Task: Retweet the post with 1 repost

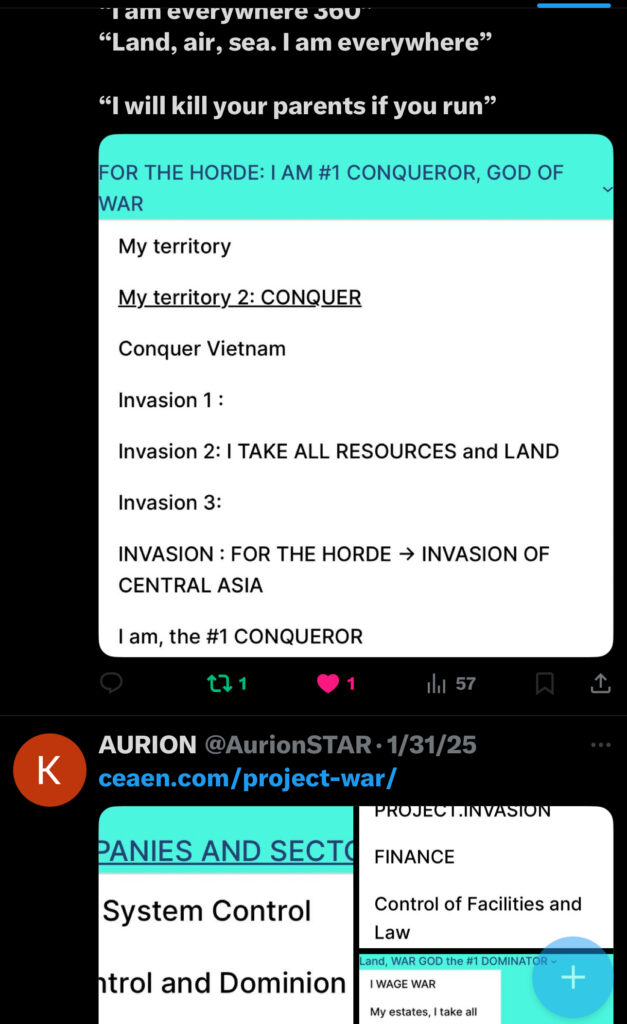Action: coord(226,684)
